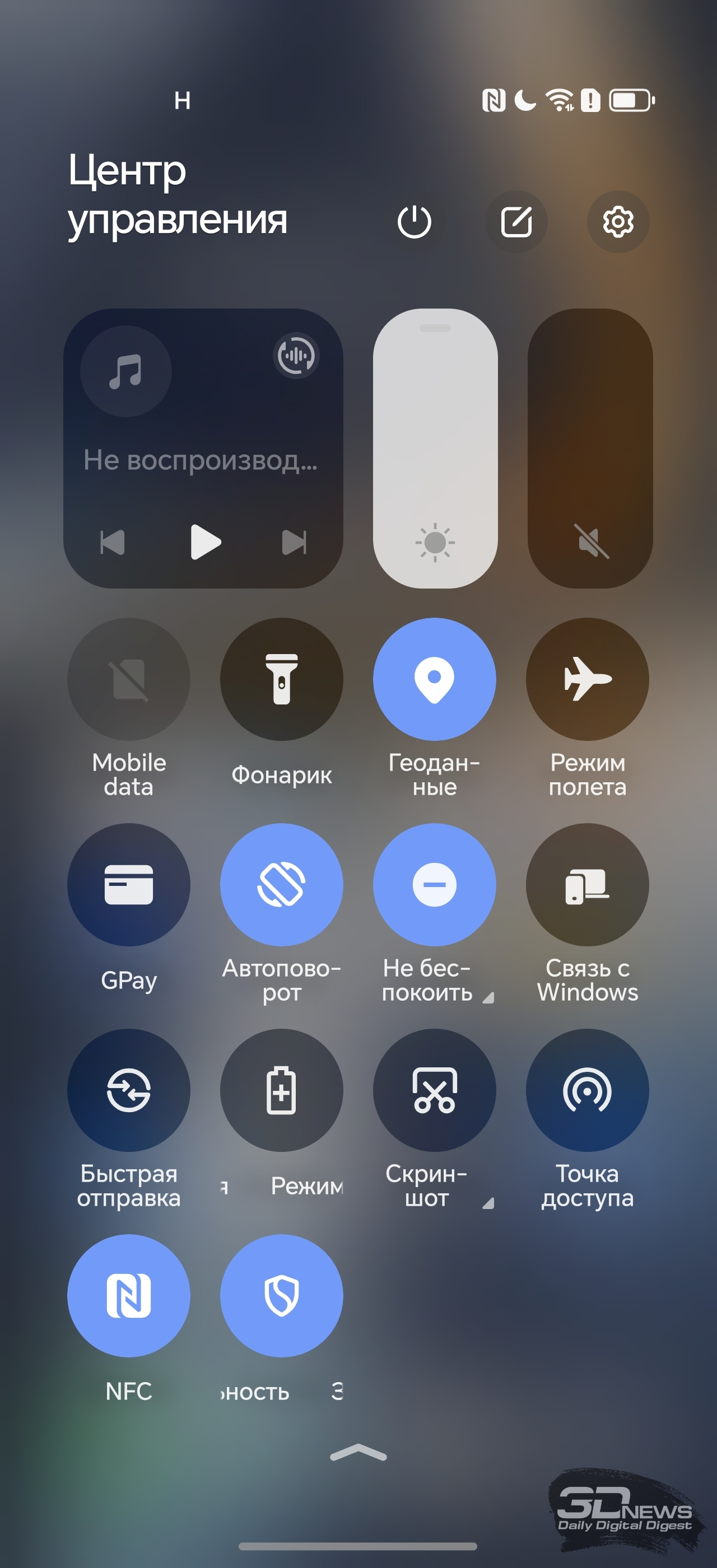Disable Геоданные location
The height and width of the screenshot is (1568, 717).
[435, 679]
